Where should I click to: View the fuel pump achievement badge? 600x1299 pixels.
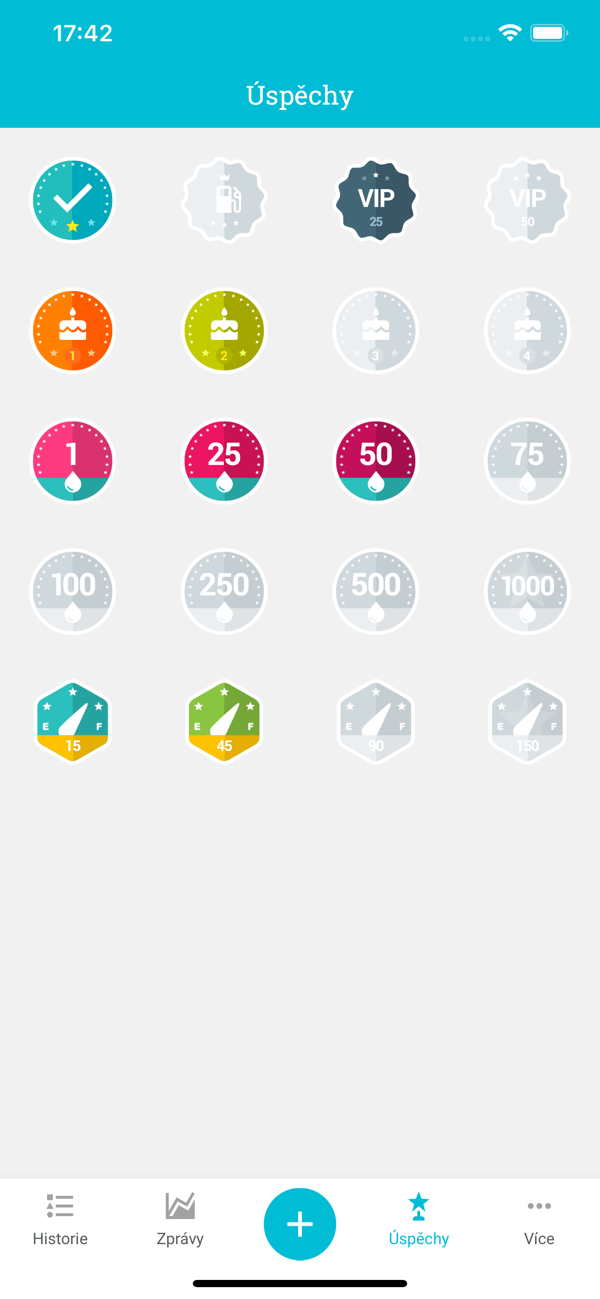click(x=224, y=200)
